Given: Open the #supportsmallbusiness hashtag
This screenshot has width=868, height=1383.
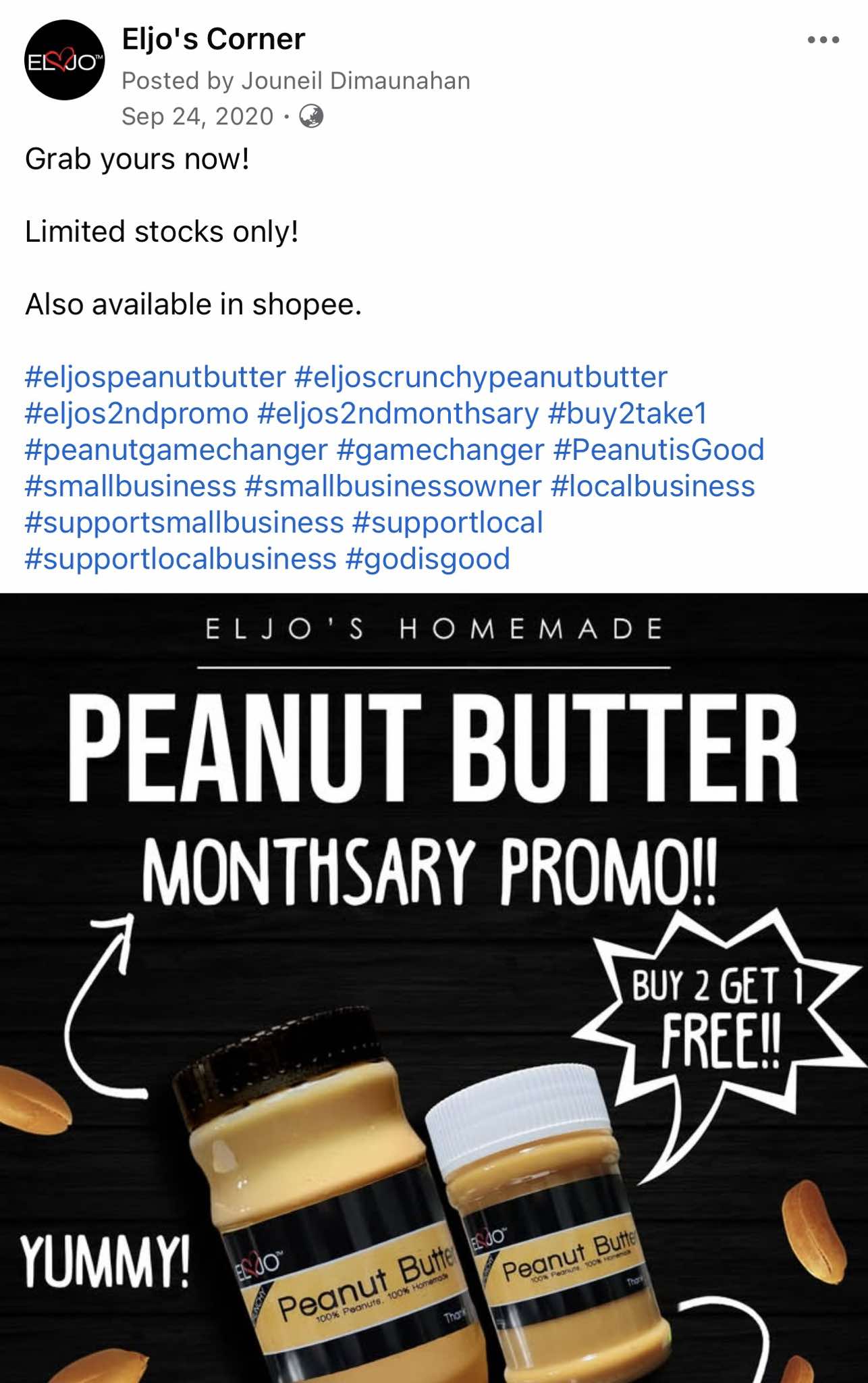Looking at the screenshot, I should 184,523.
